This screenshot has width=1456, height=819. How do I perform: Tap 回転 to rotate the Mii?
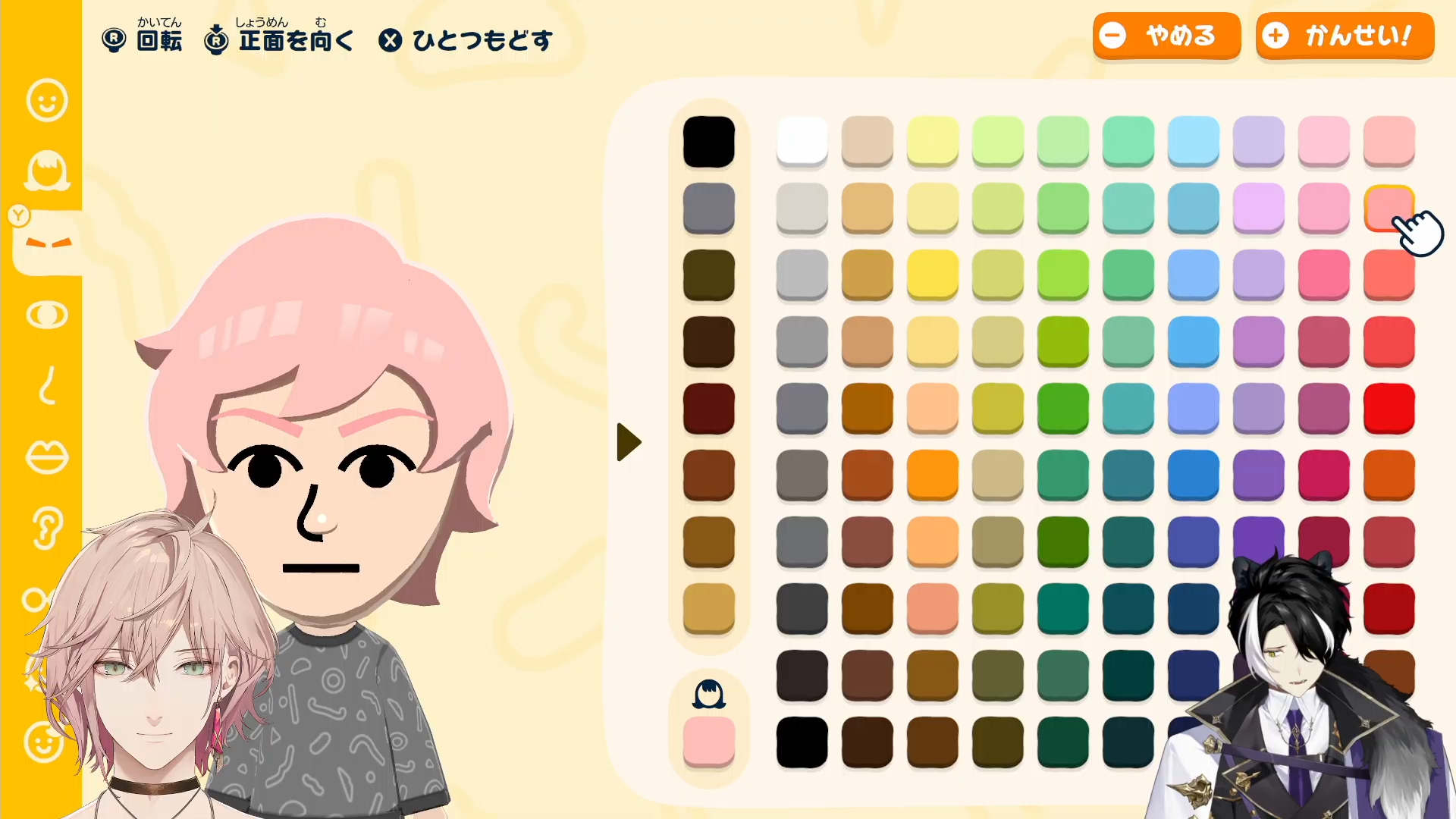[x=143, y=40]
